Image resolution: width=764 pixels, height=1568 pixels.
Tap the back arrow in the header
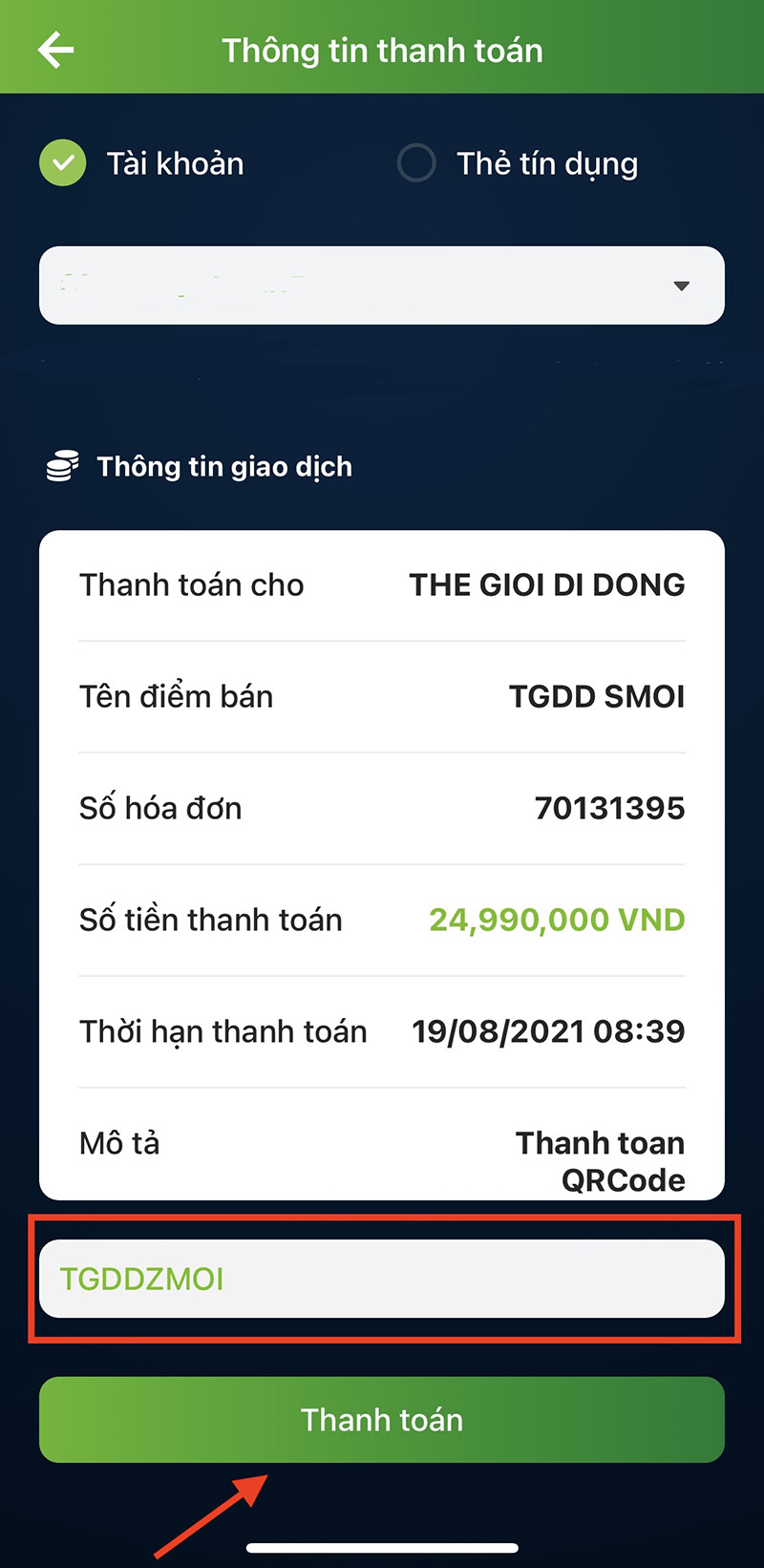pyautogui.click(x=54, y=50)
